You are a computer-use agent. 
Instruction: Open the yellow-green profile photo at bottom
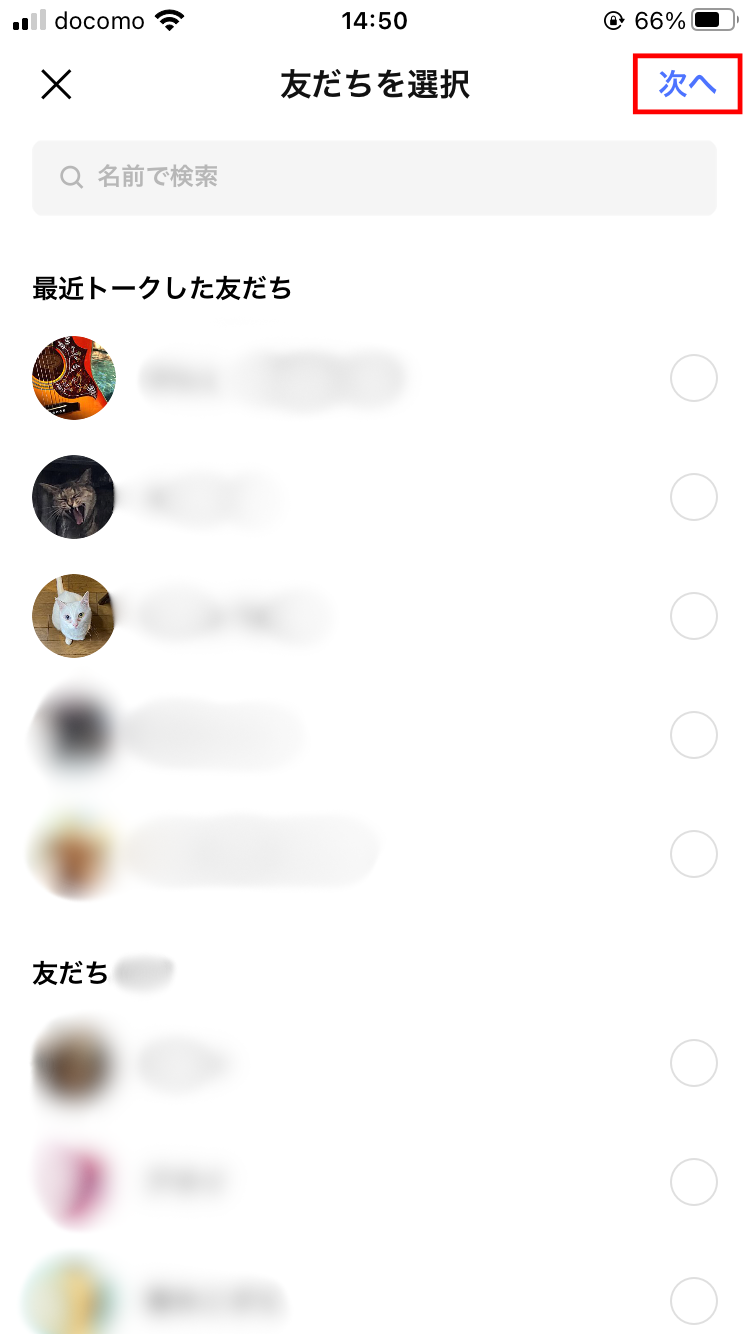pyautogui.click(x=74, y=1301)
